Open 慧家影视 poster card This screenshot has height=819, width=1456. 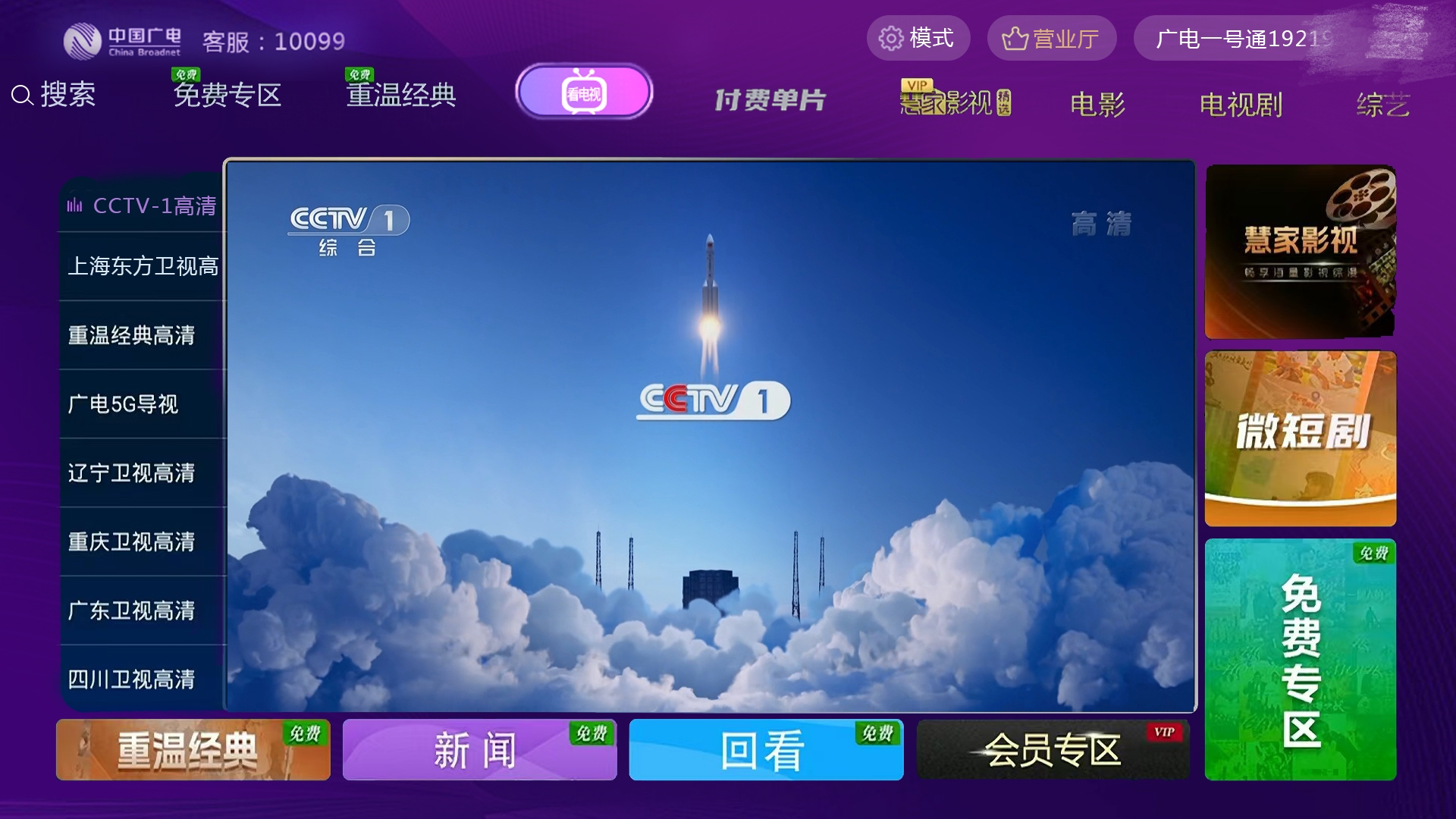1300,252
